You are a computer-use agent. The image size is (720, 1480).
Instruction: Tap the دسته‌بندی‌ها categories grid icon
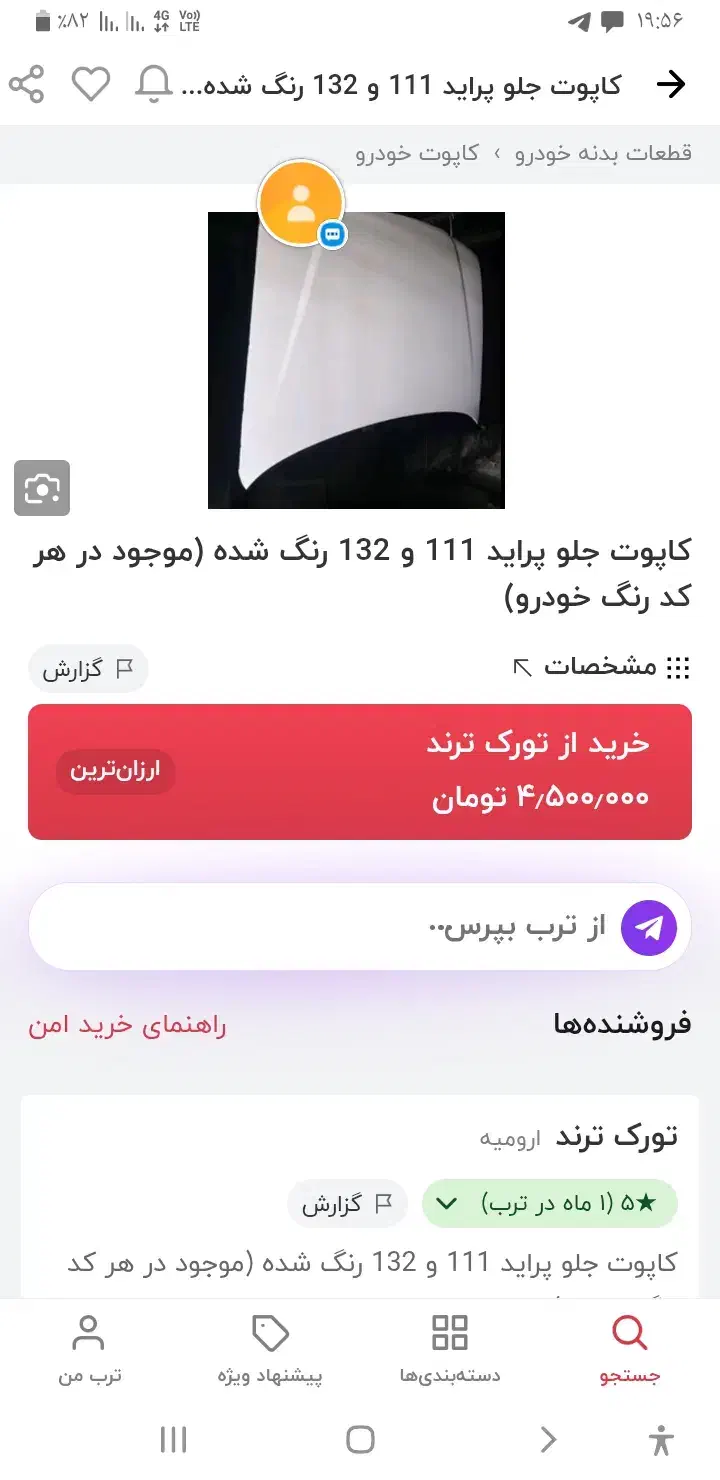[x=448, y=1331]
